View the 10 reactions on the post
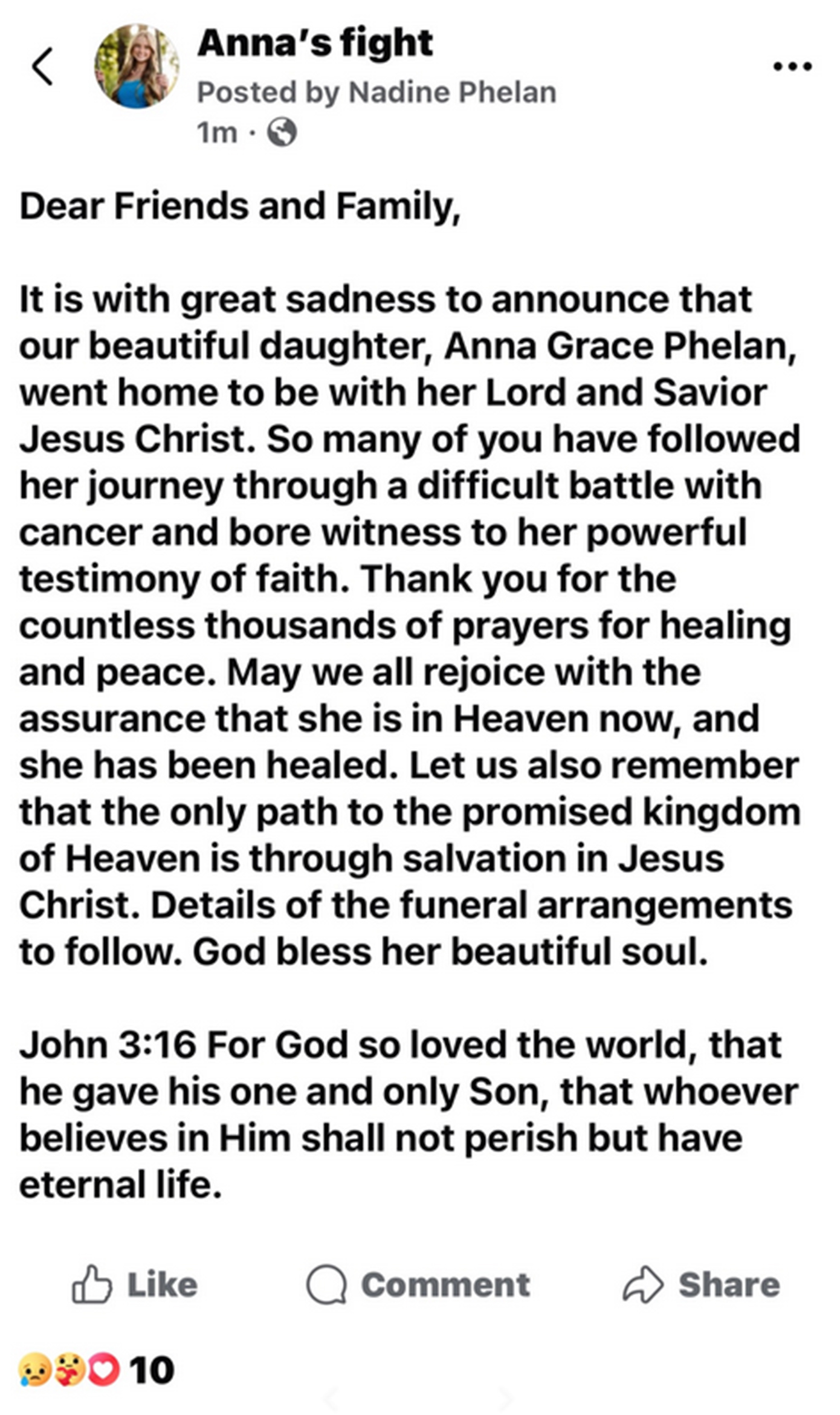 coord(97,1370)
